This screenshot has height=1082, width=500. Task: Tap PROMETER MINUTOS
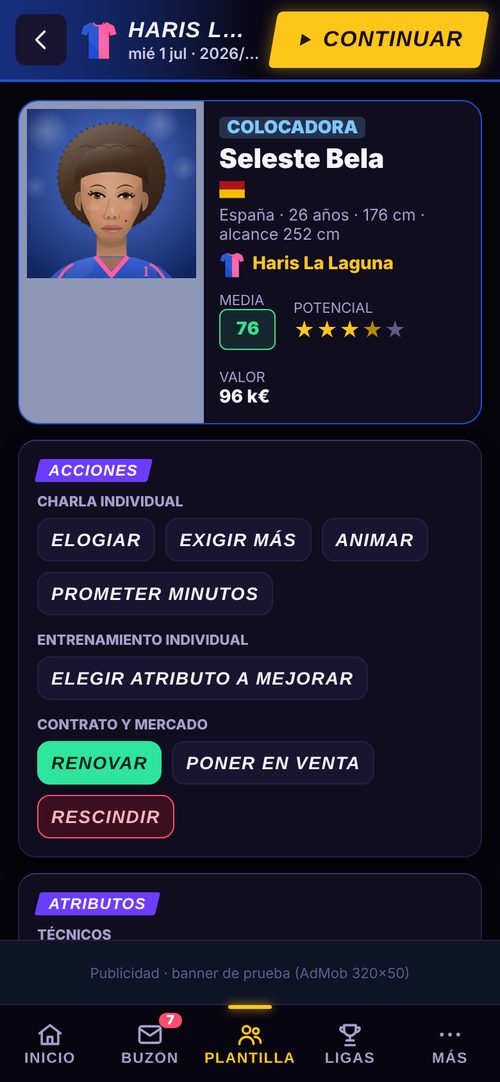[155, 593]
